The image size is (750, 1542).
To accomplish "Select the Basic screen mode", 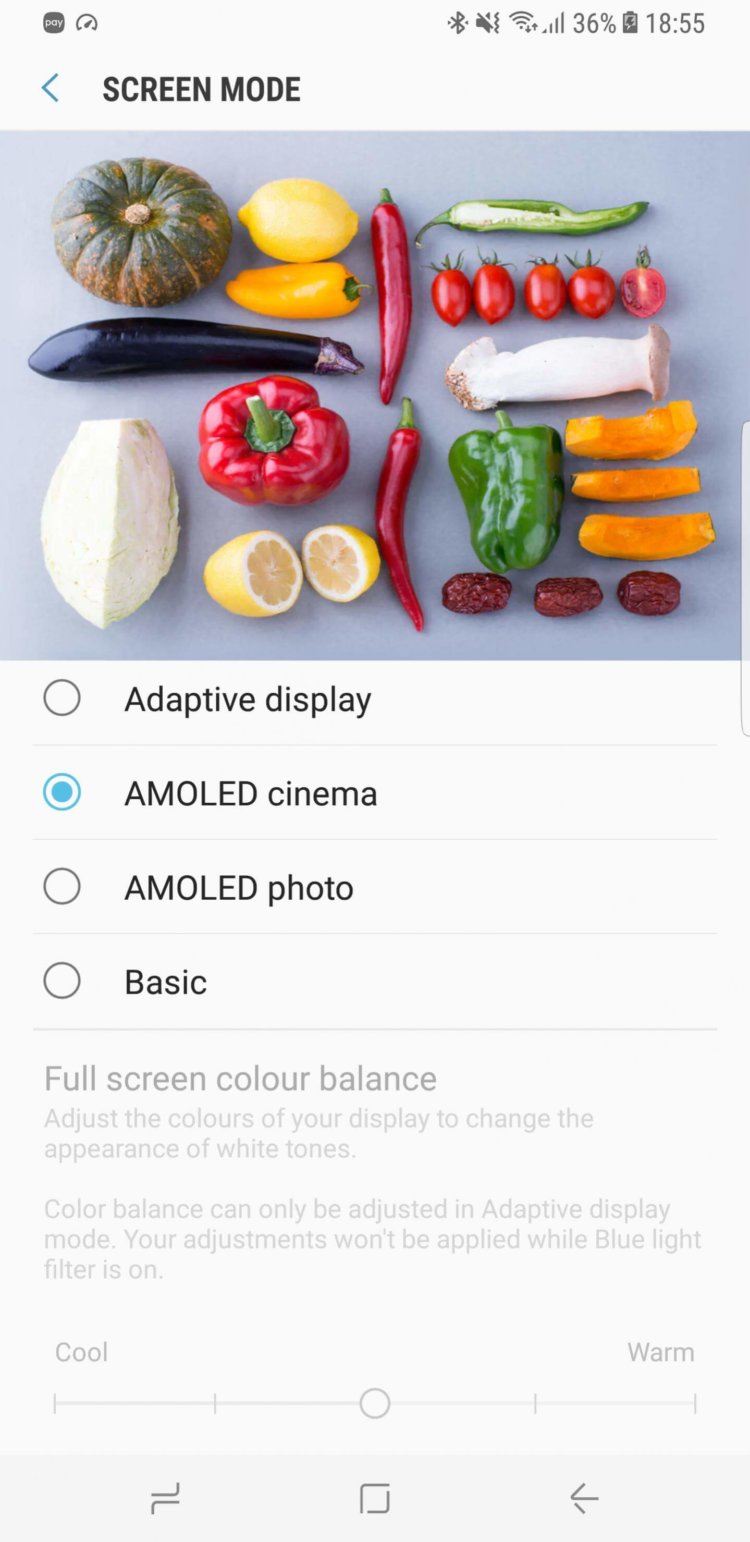I will pyautogui.click(x=62, y=980).
